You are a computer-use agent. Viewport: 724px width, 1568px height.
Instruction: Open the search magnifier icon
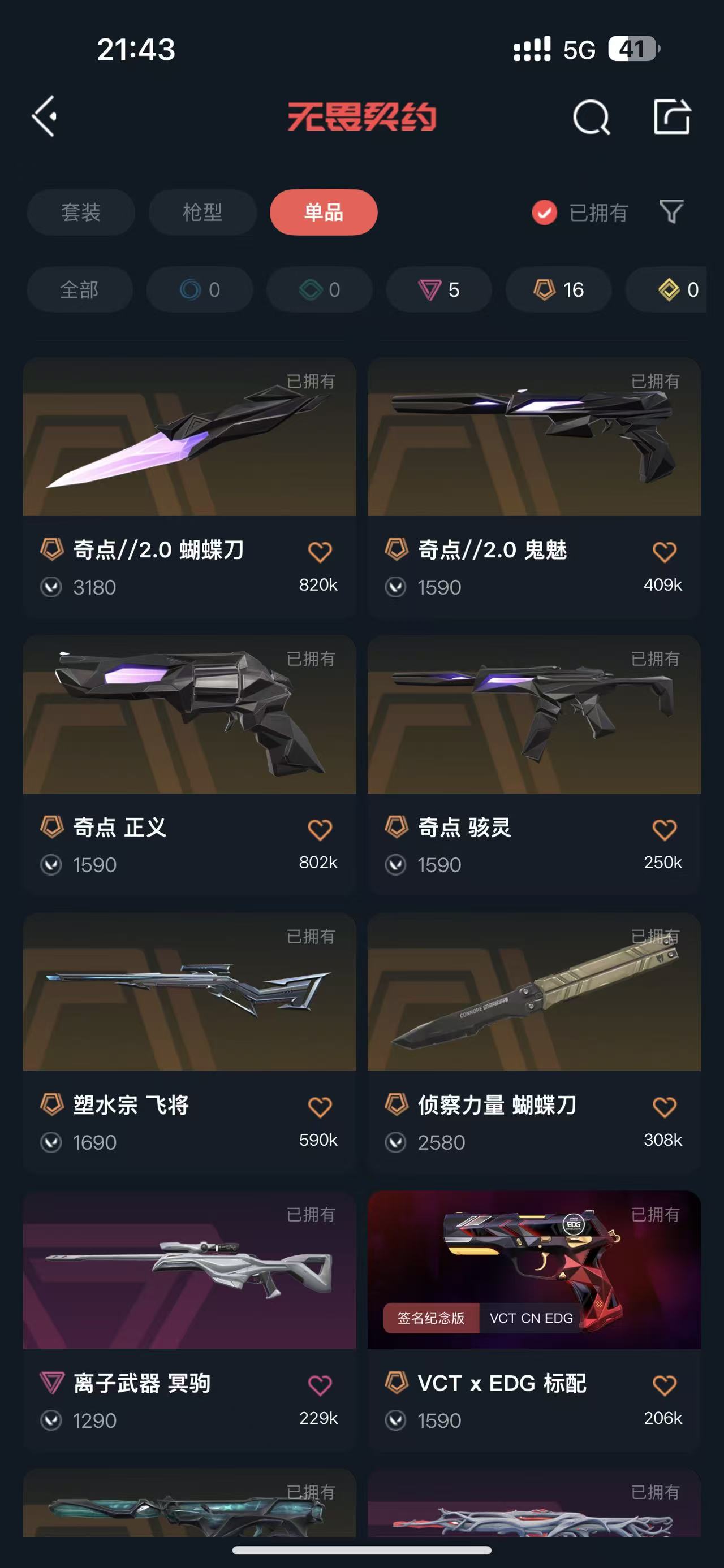click(x=591, y=116)
